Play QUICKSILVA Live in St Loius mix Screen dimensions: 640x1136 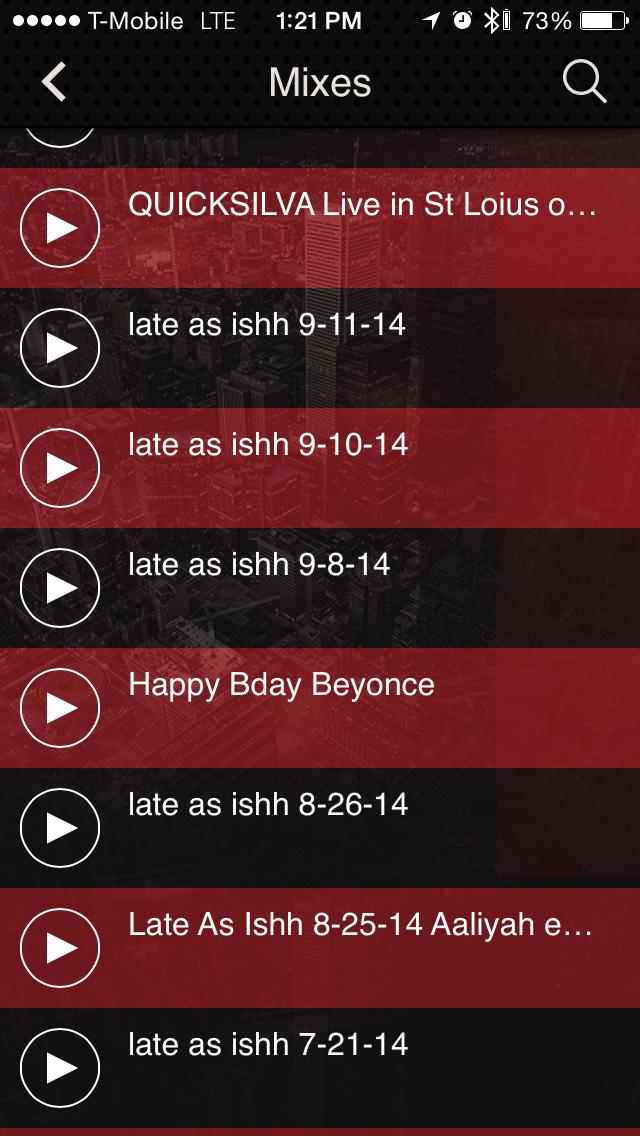tap(60, 228)
